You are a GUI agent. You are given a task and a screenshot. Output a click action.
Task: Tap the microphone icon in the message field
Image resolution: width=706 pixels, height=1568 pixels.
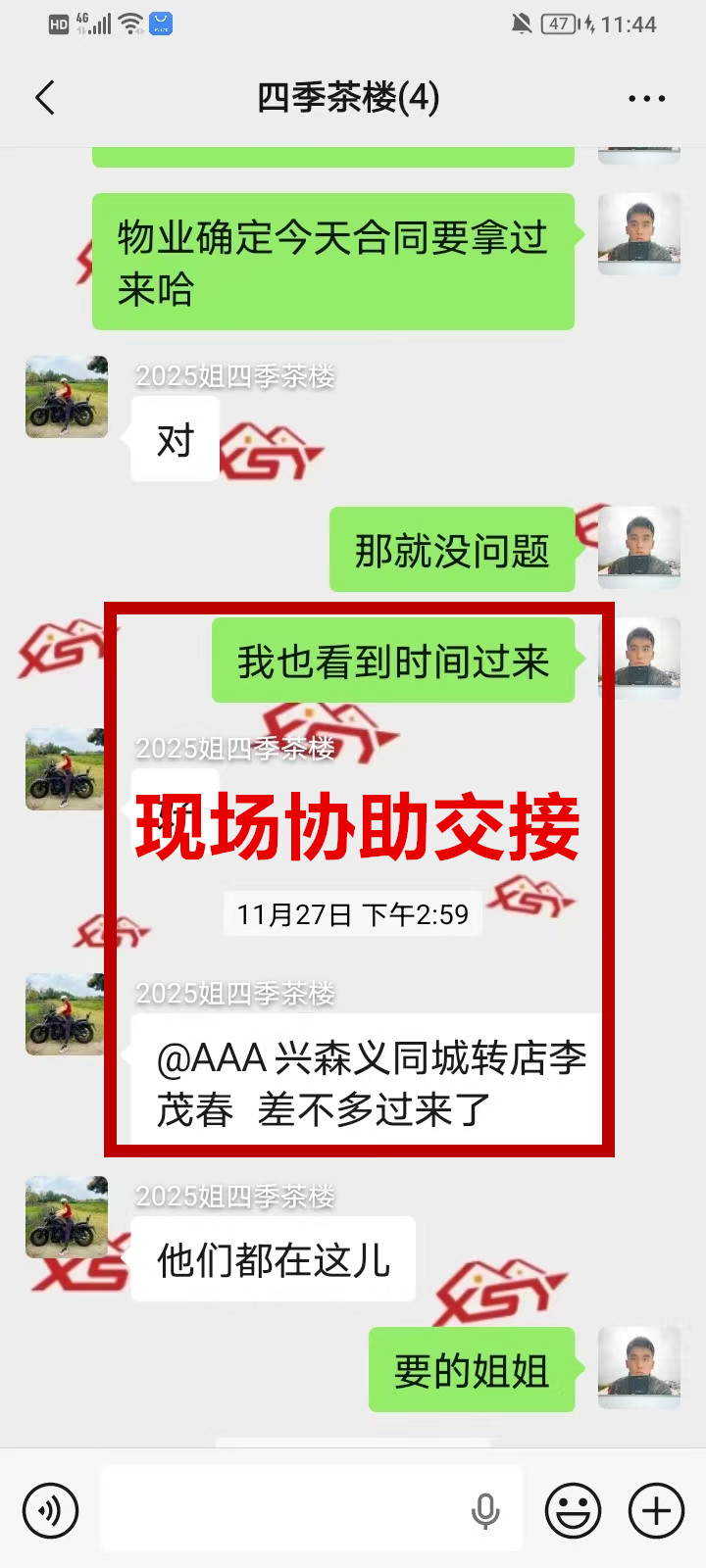click(485, 1510)
